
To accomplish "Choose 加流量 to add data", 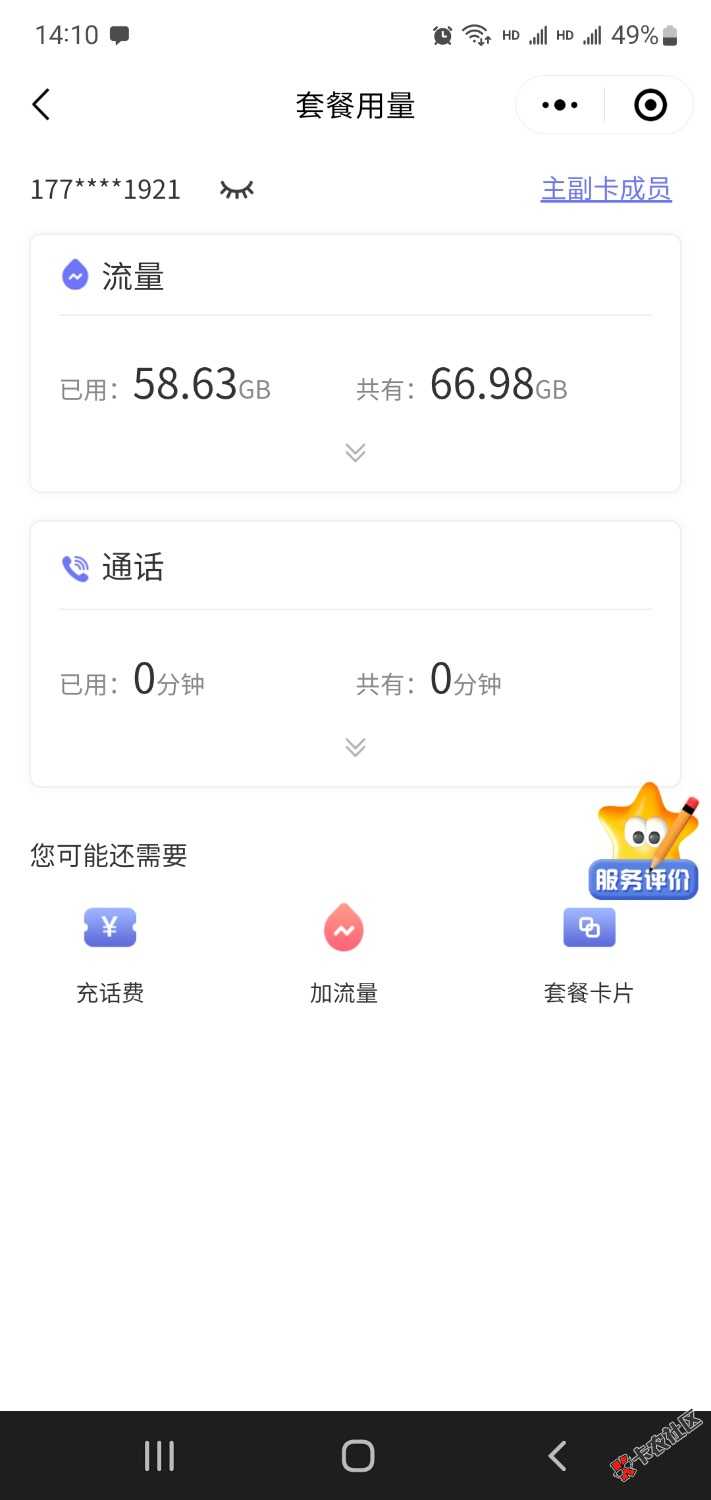I will click(x=344, y=950).
